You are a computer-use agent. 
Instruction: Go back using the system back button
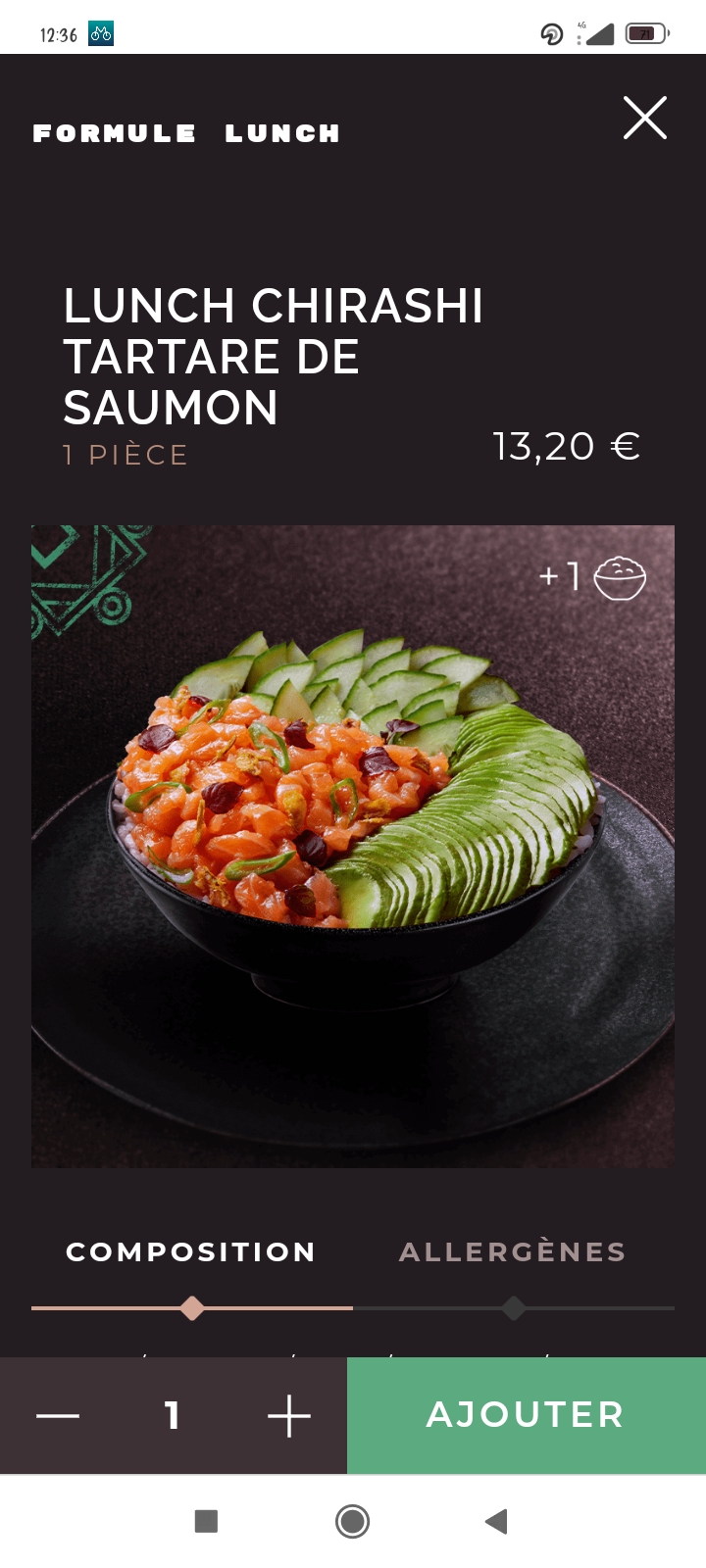[496, 1521]
